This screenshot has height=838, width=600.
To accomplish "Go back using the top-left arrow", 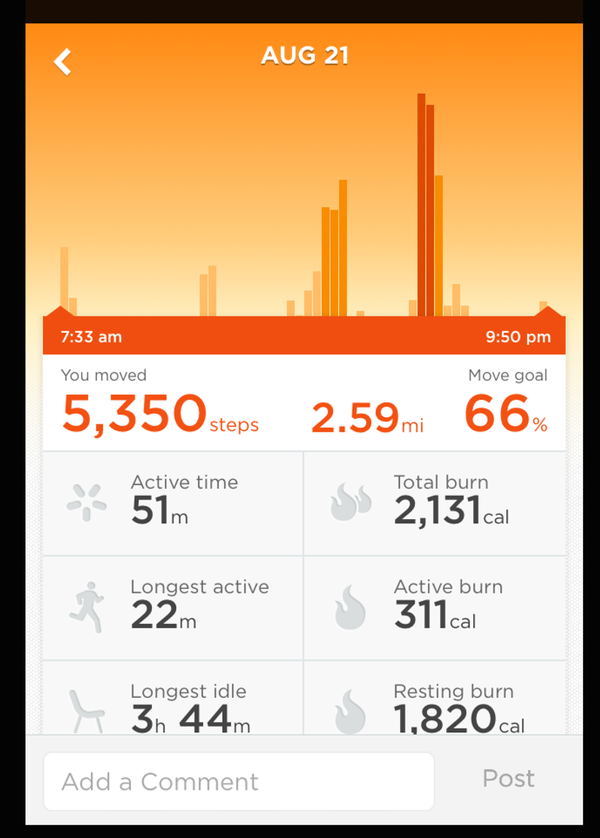I will (63, 61).
